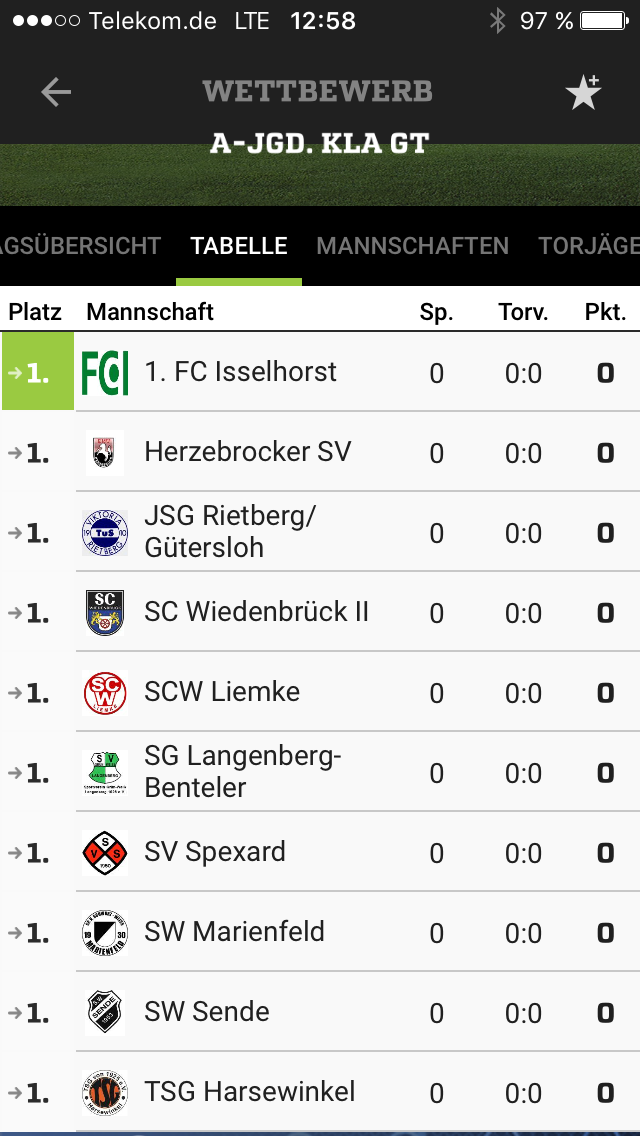The height and width of the screenshot is (1136, 640).
Task: Switch to the Torjäger tab
Action: click(x=588, y=246)
